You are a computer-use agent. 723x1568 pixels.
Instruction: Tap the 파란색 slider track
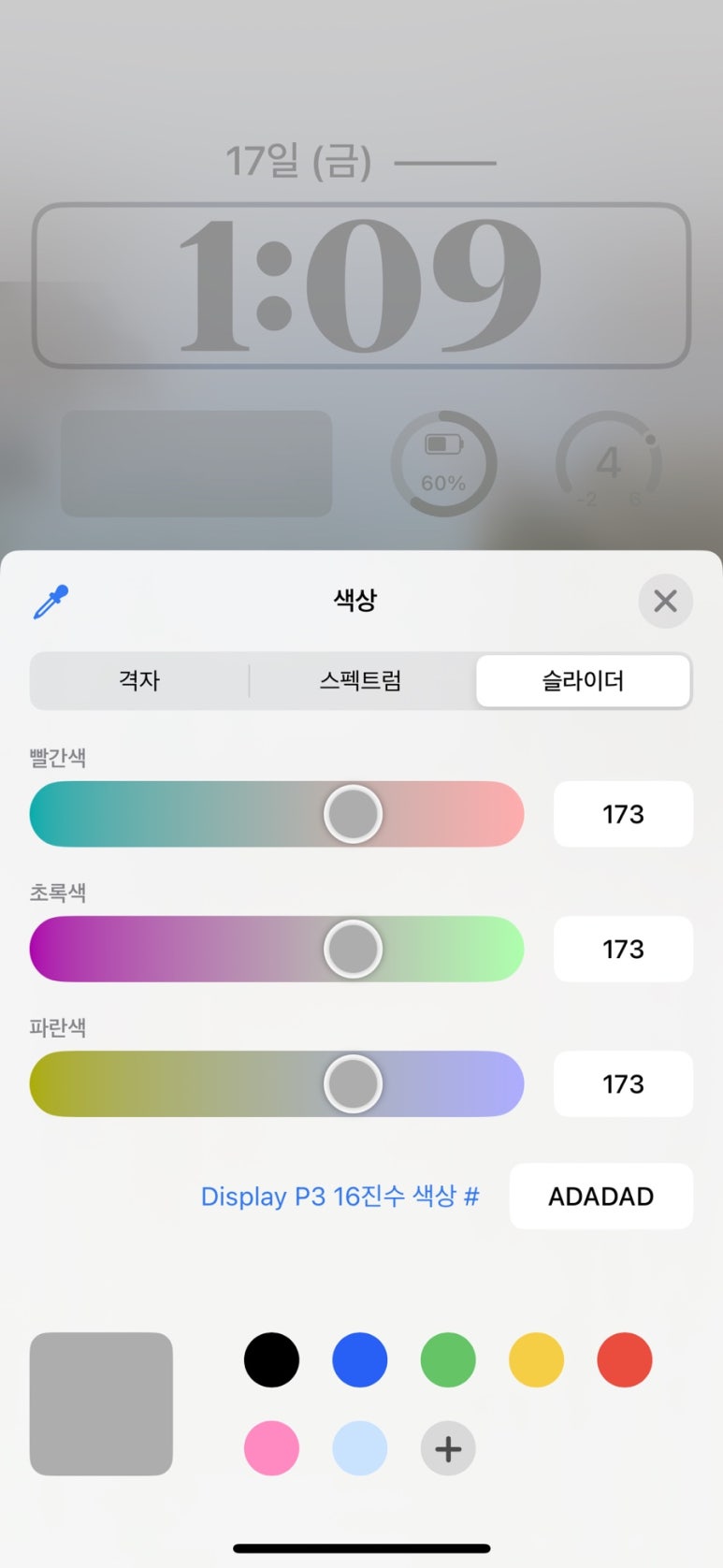click(187, 1083)
